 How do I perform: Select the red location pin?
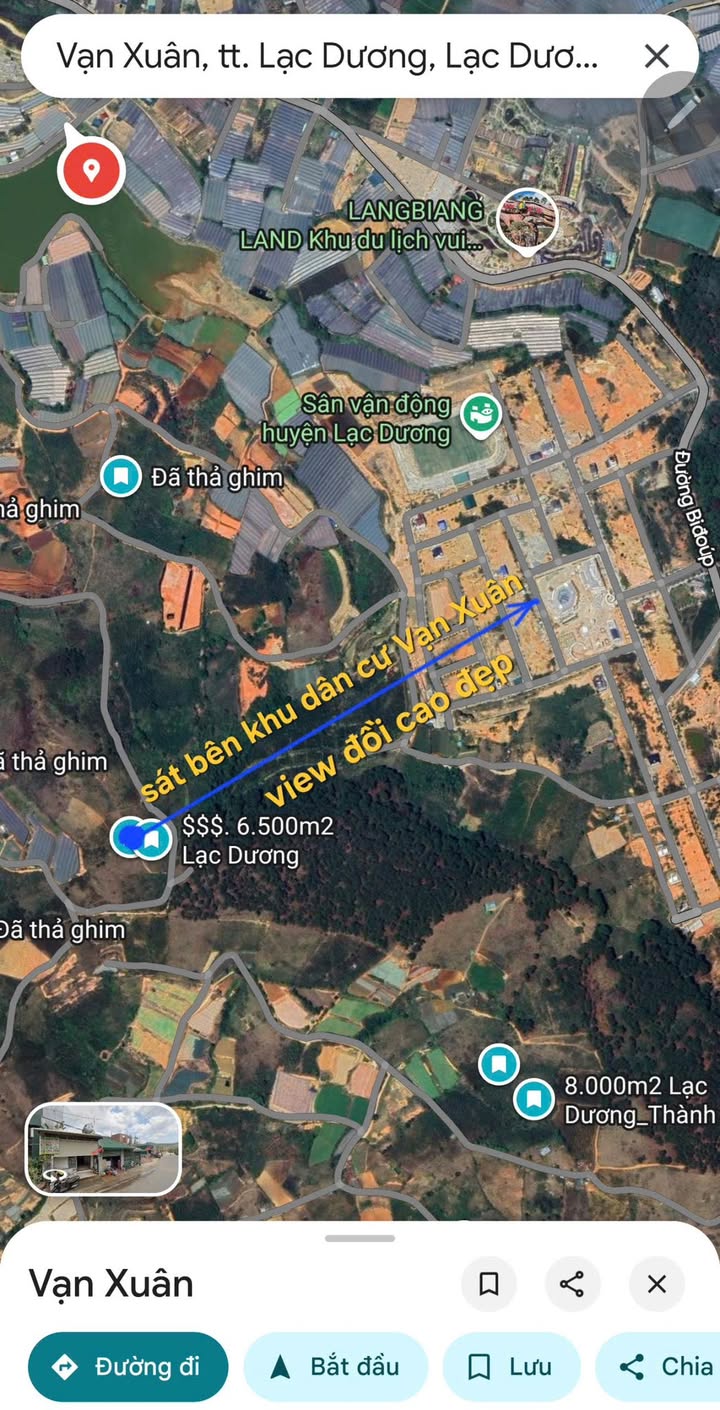click(x=91, y=170)
